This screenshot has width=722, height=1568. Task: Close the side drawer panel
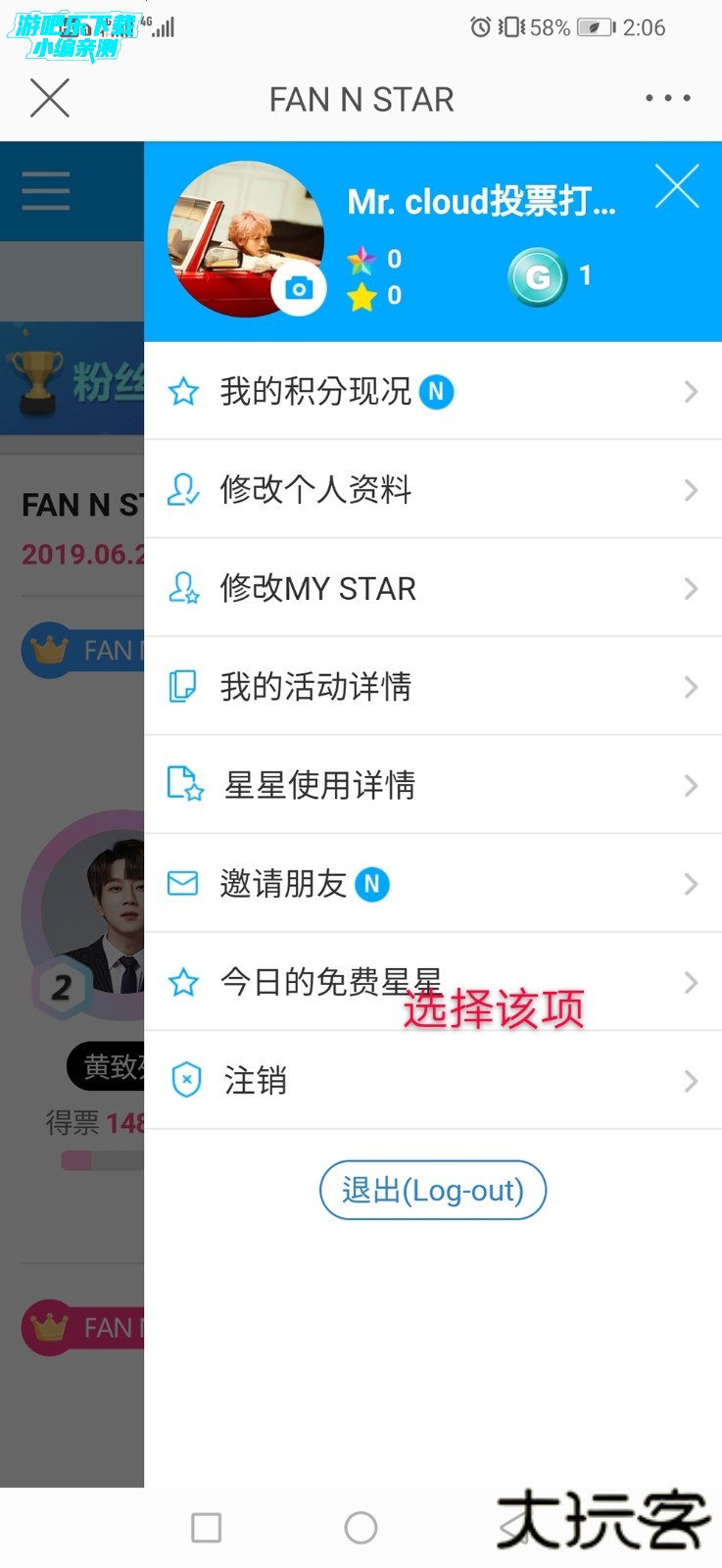[677, 186]
